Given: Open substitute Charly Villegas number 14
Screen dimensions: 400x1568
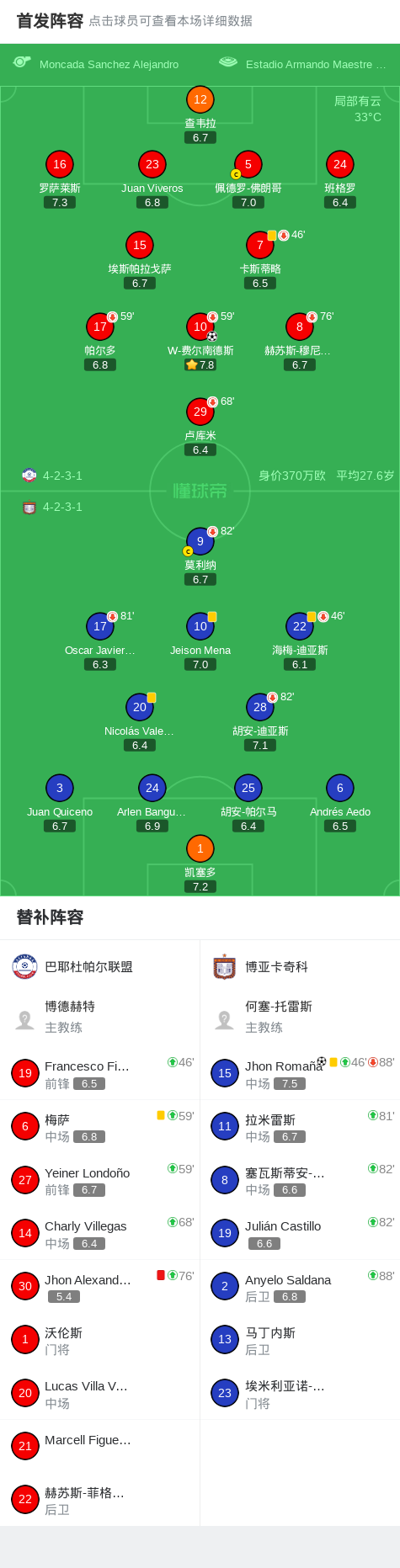Looking at the screenshot, I should coord(99,1233).
